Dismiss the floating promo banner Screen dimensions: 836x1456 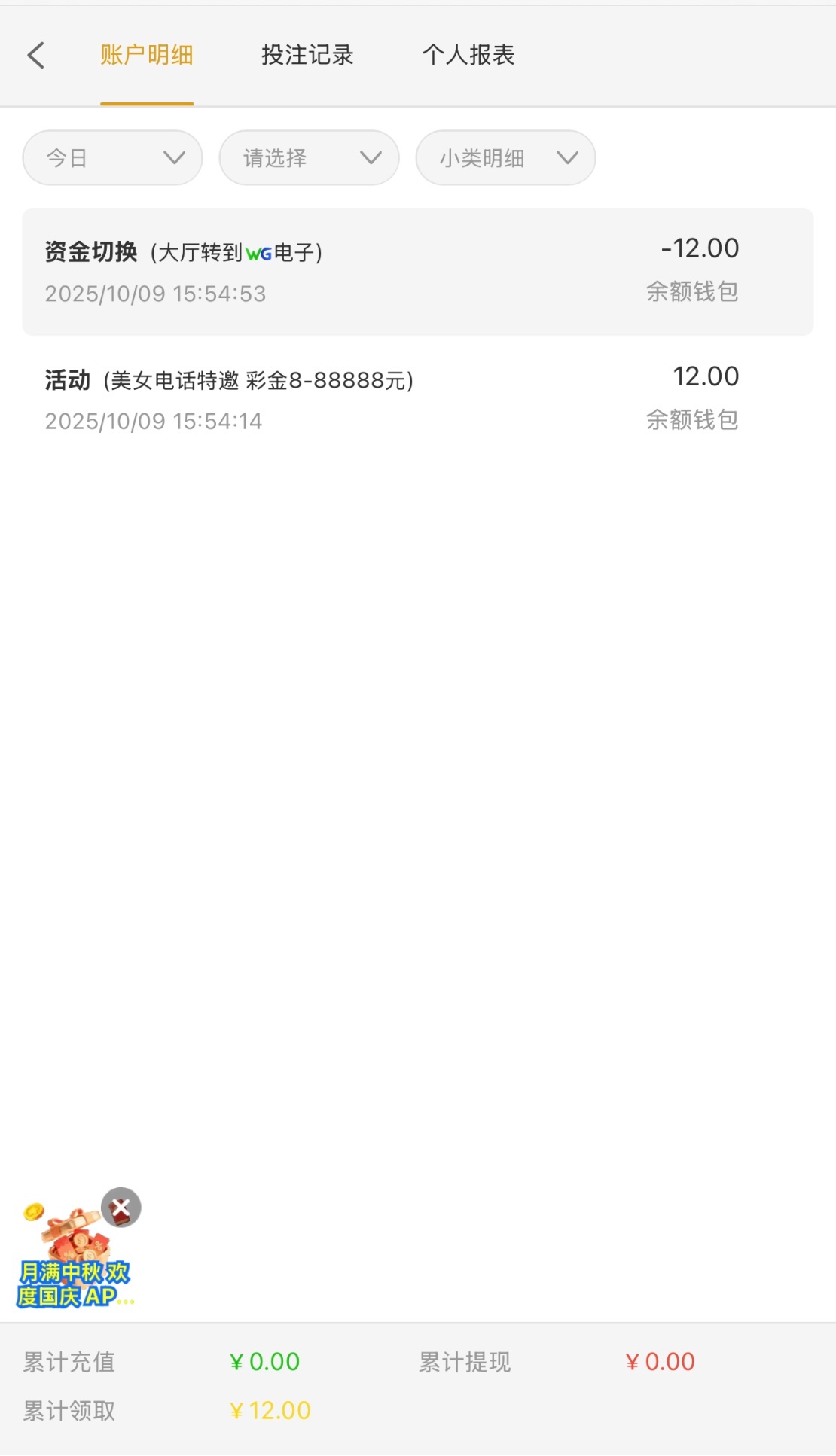pos(121,1207)
